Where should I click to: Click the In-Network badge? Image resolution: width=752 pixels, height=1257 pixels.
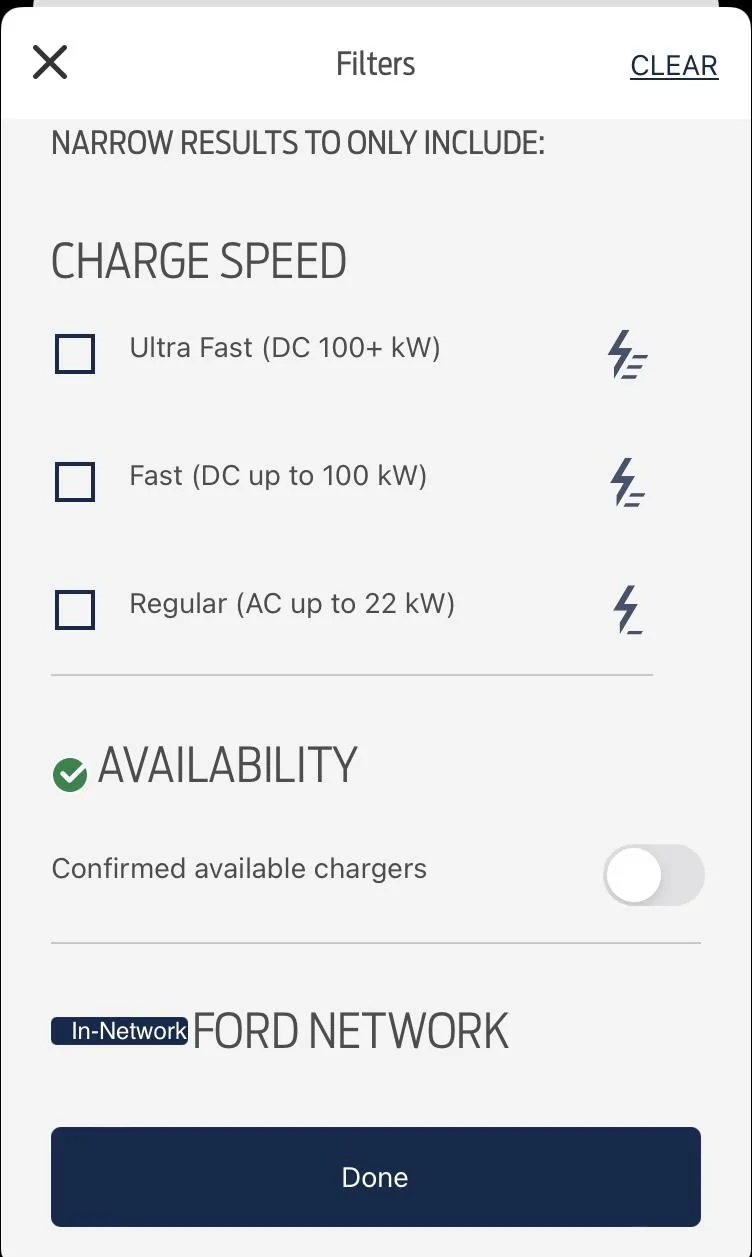pos(119,1031)
